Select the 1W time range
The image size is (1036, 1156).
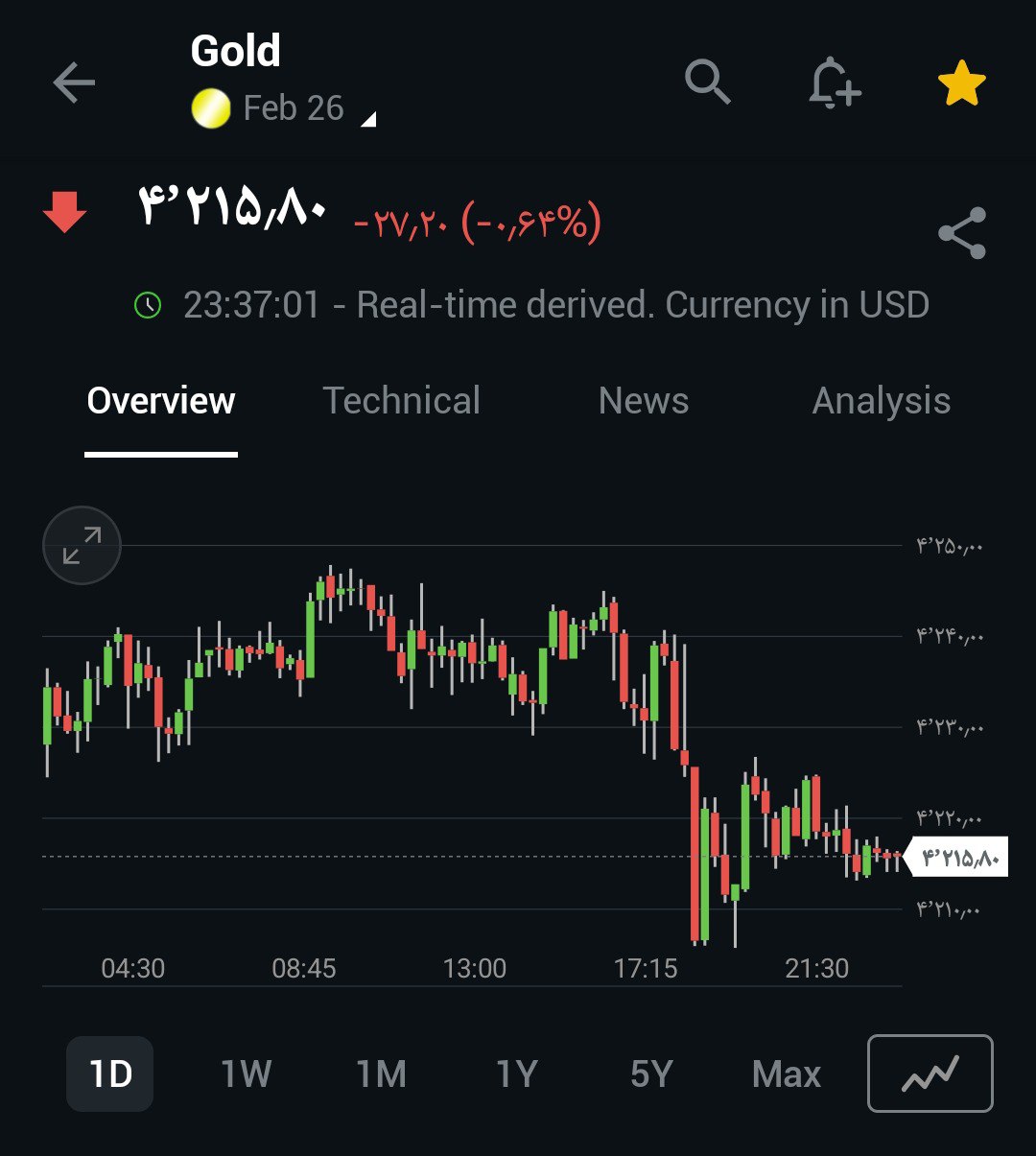pyautogui.click(x=245, y=1073)
